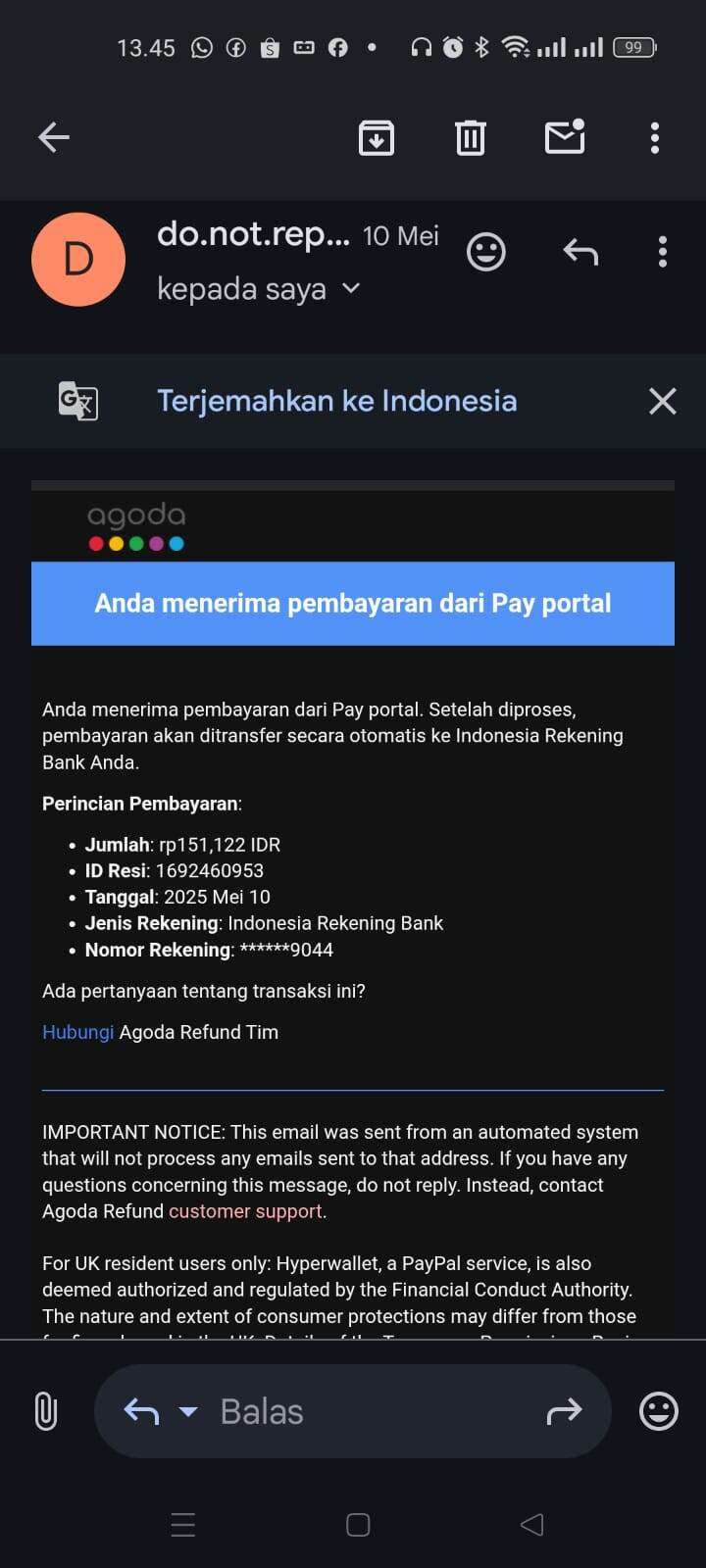Viewport: 706px width, 1568px height.
Task: Archive this email
Action: click(x=377, y=137)
